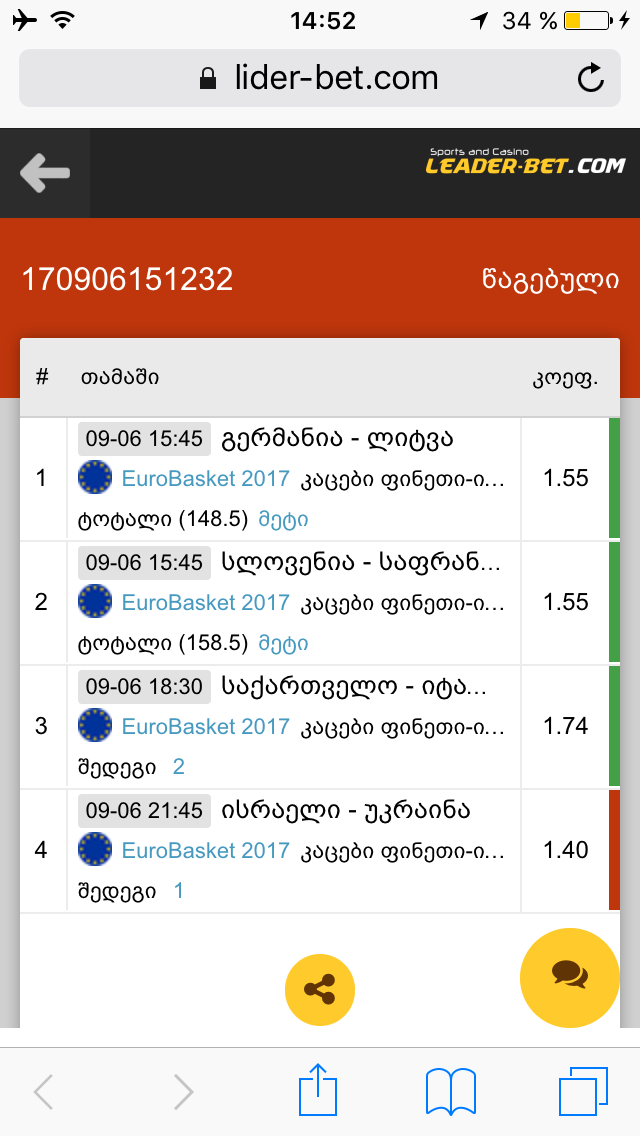Show all open Safari tabs
Viewport: 640px width, 1136px height.
[583, 1090]
